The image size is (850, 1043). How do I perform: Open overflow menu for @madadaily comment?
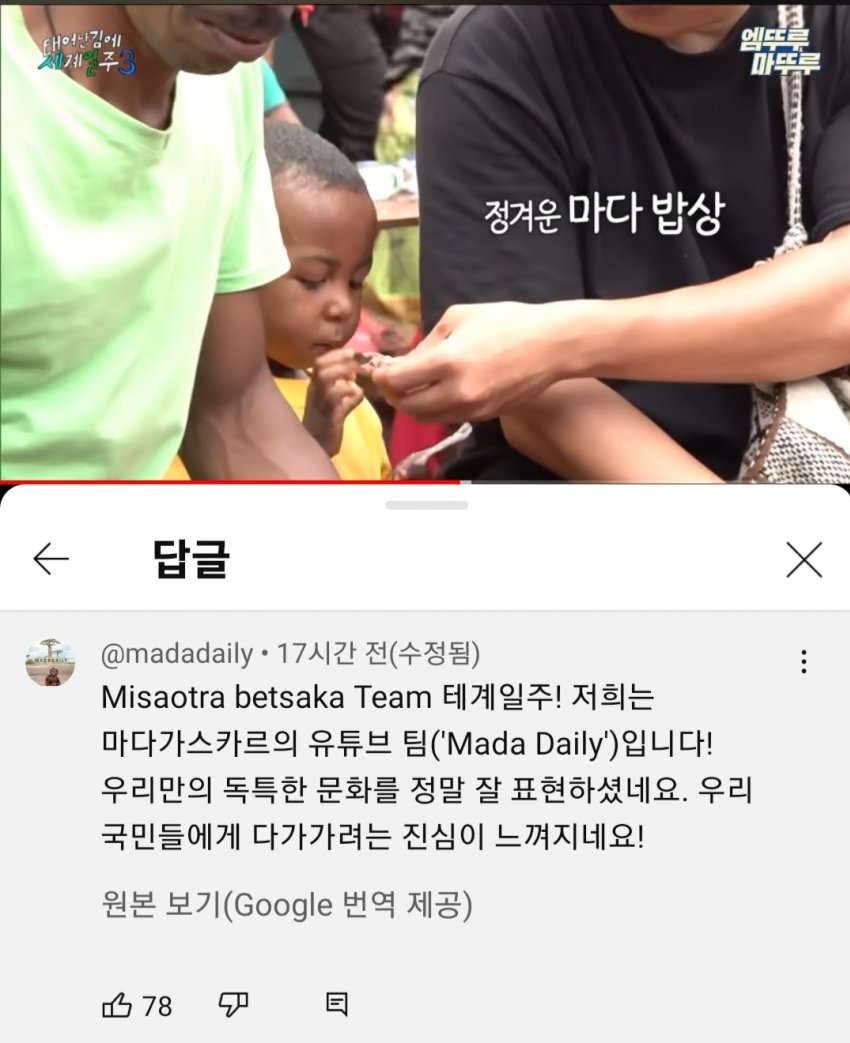pyautogui.click(x=803, y=661)
